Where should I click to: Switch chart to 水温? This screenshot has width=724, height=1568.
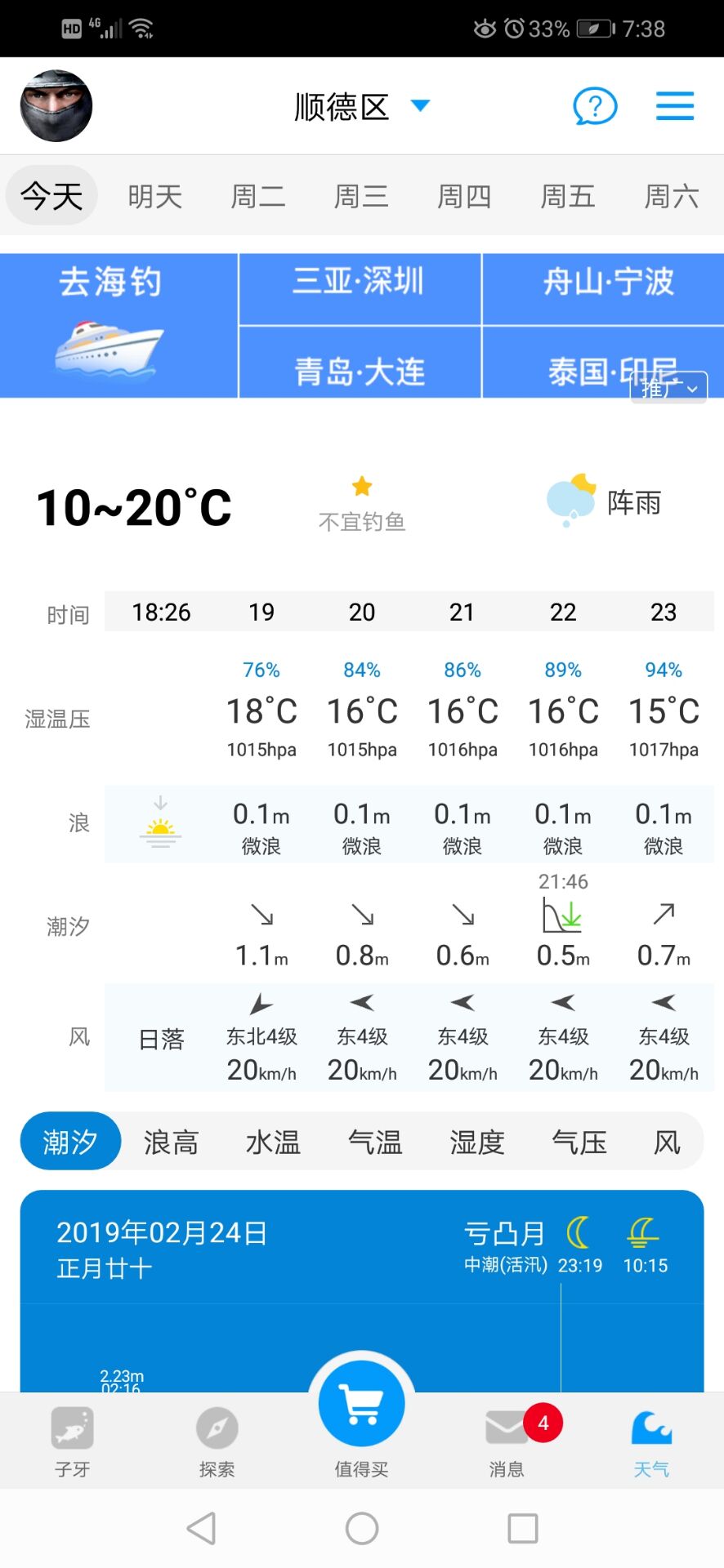click(274, 1142)
